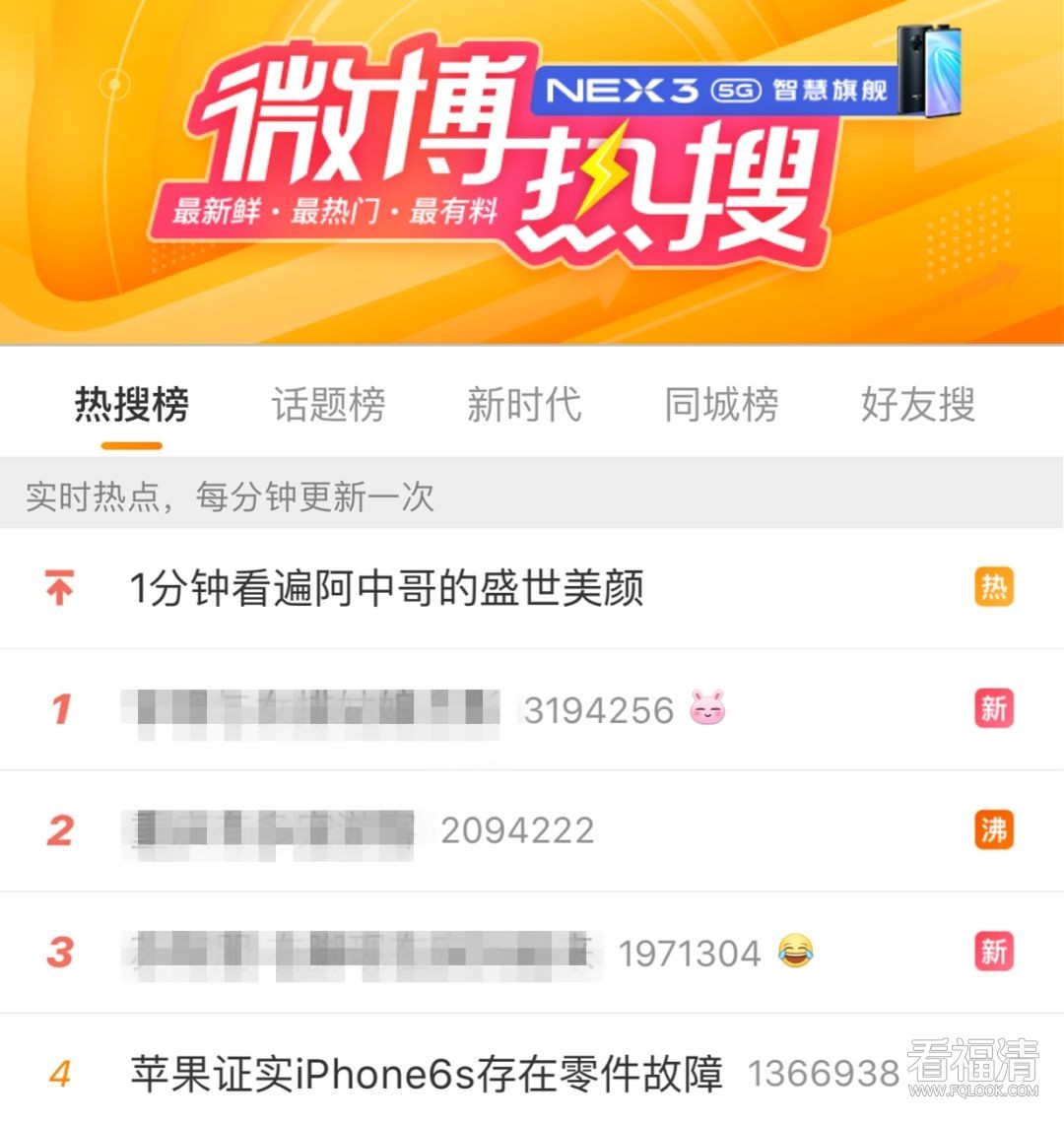Tap the NEX3 5G 微博热搜 banner
This screenshot has width=1064, height=1123.
(x=532, y=167)
